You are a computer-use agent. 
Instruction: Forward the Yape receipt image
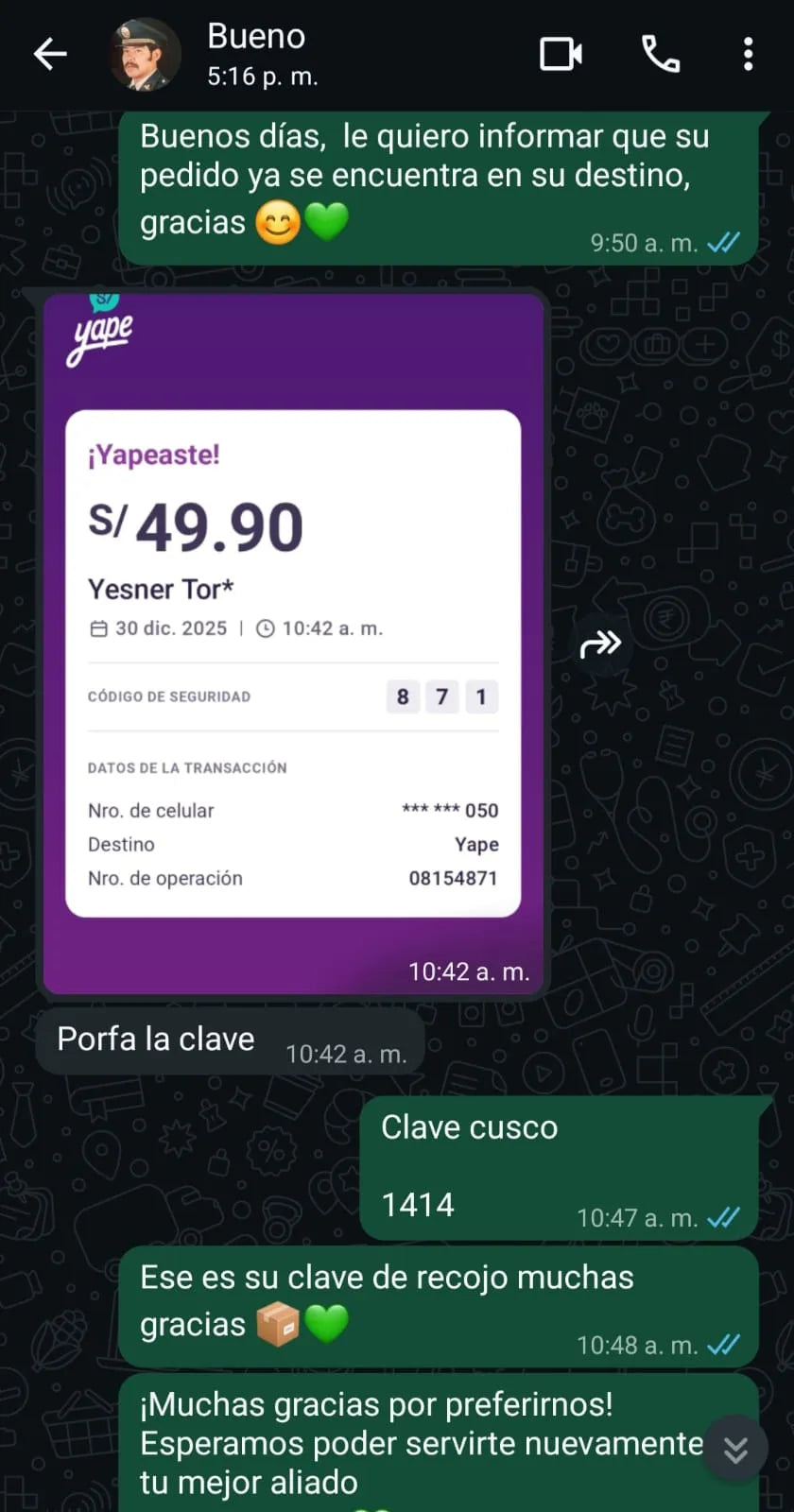click(x=600, y=644)
